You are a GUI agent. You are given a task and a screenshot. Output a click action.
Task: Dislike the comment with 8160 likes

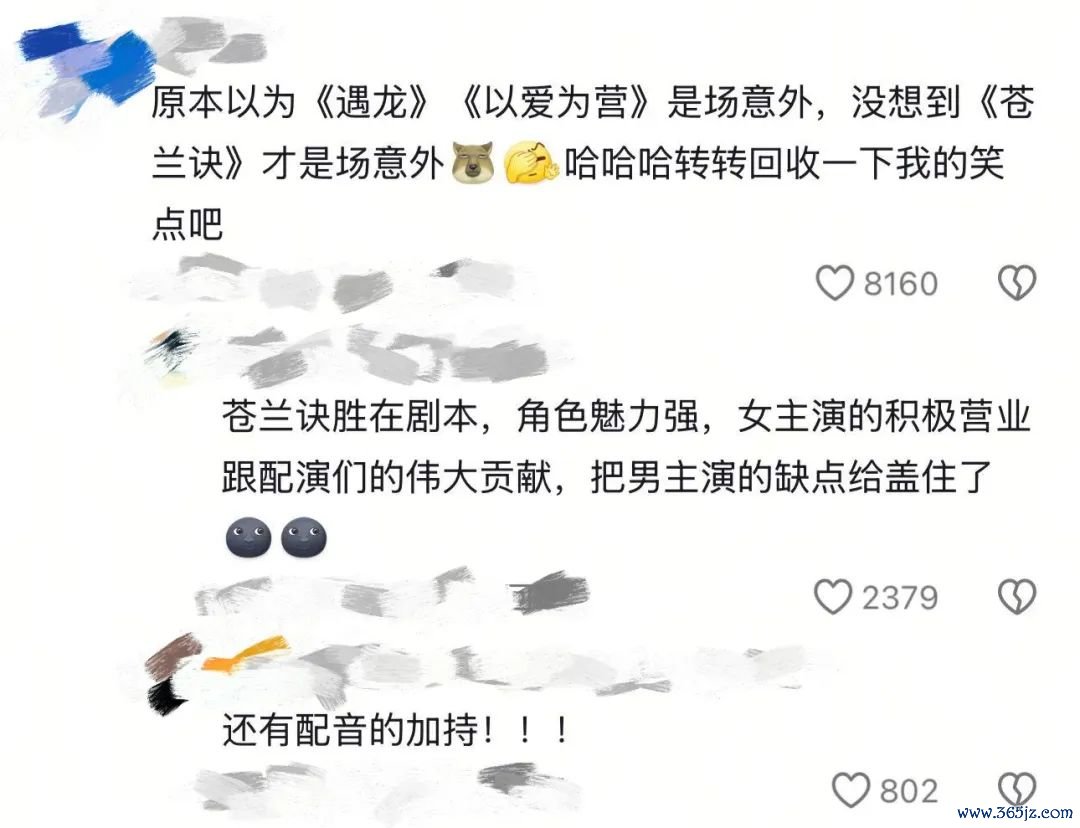tap(1017, 284)
